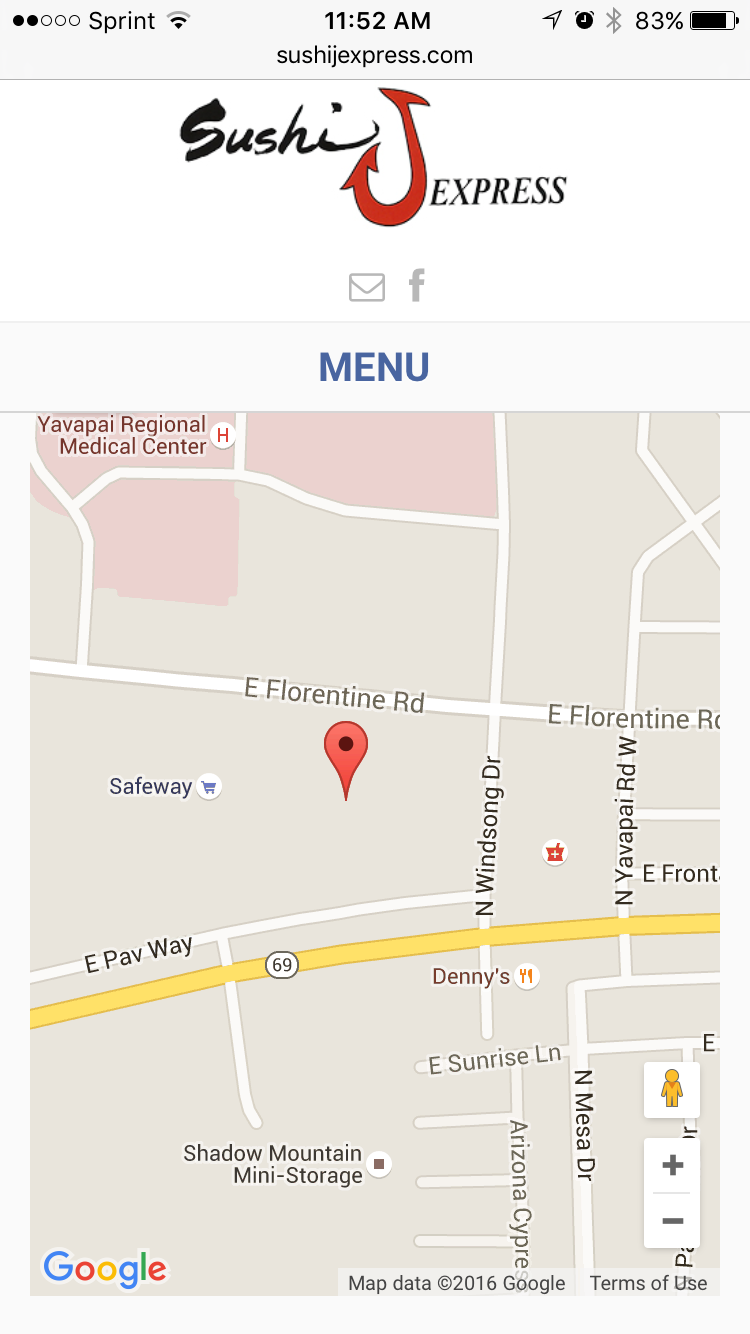The width and height of the screenshot is (750, 1334).
Task: Select Yavapai Regional Medical Center marker
Action: tap(223, 435)
